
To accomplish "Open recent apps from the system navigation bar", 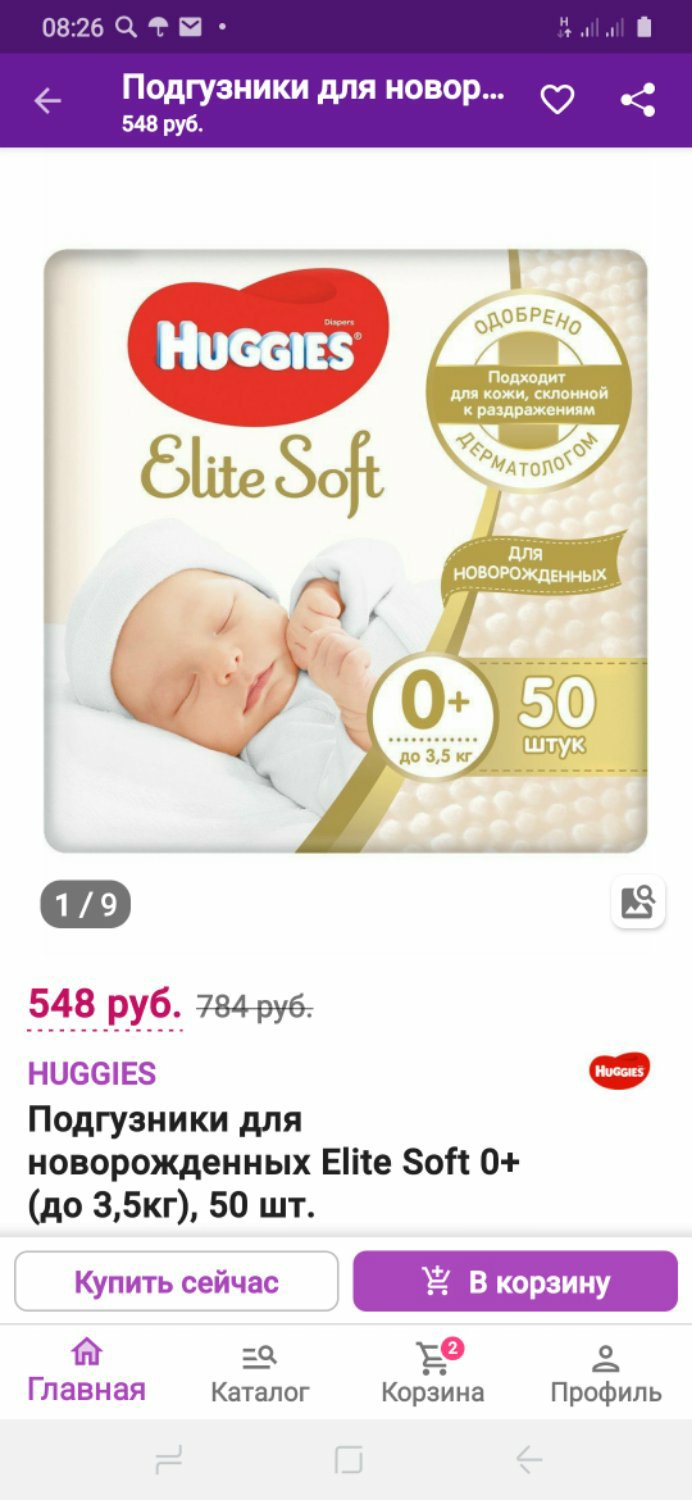I will tap(168, 1461).
